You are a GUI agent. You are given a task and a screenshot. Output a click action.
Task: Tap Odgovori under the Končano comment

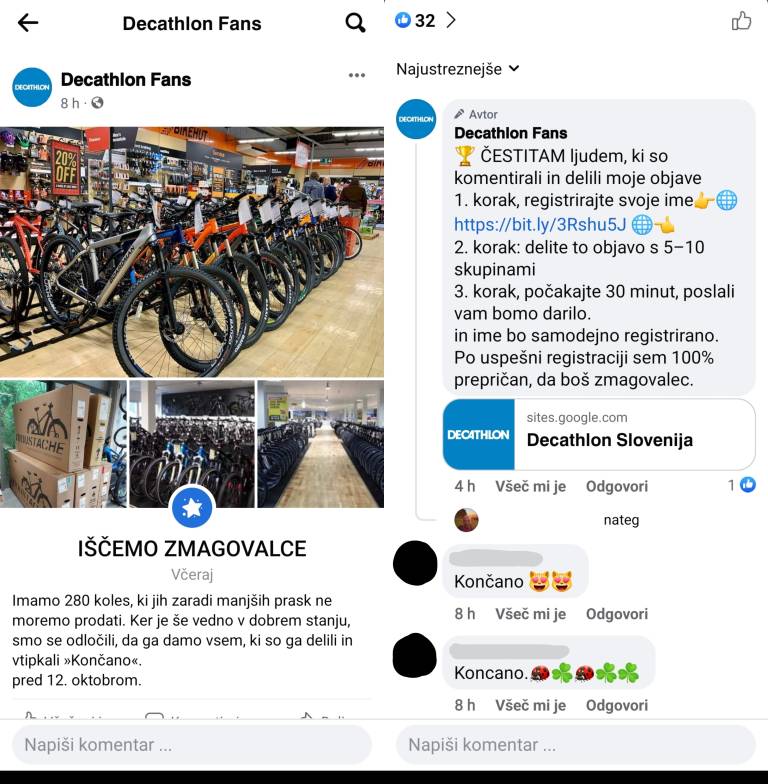[x=616, y=614]
